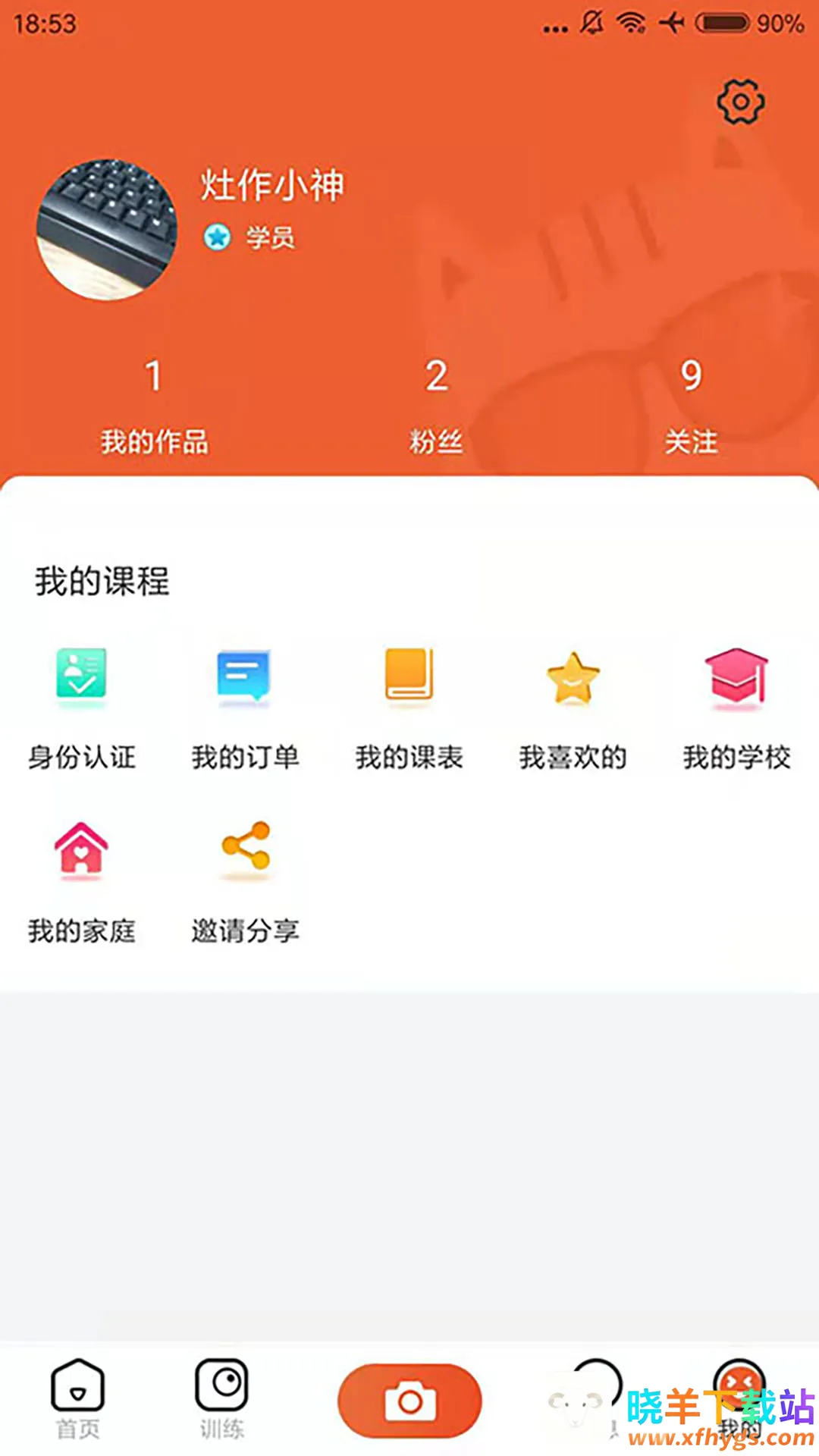
Task: View 我喜欢的 favorites
Action: coord(573,706)
